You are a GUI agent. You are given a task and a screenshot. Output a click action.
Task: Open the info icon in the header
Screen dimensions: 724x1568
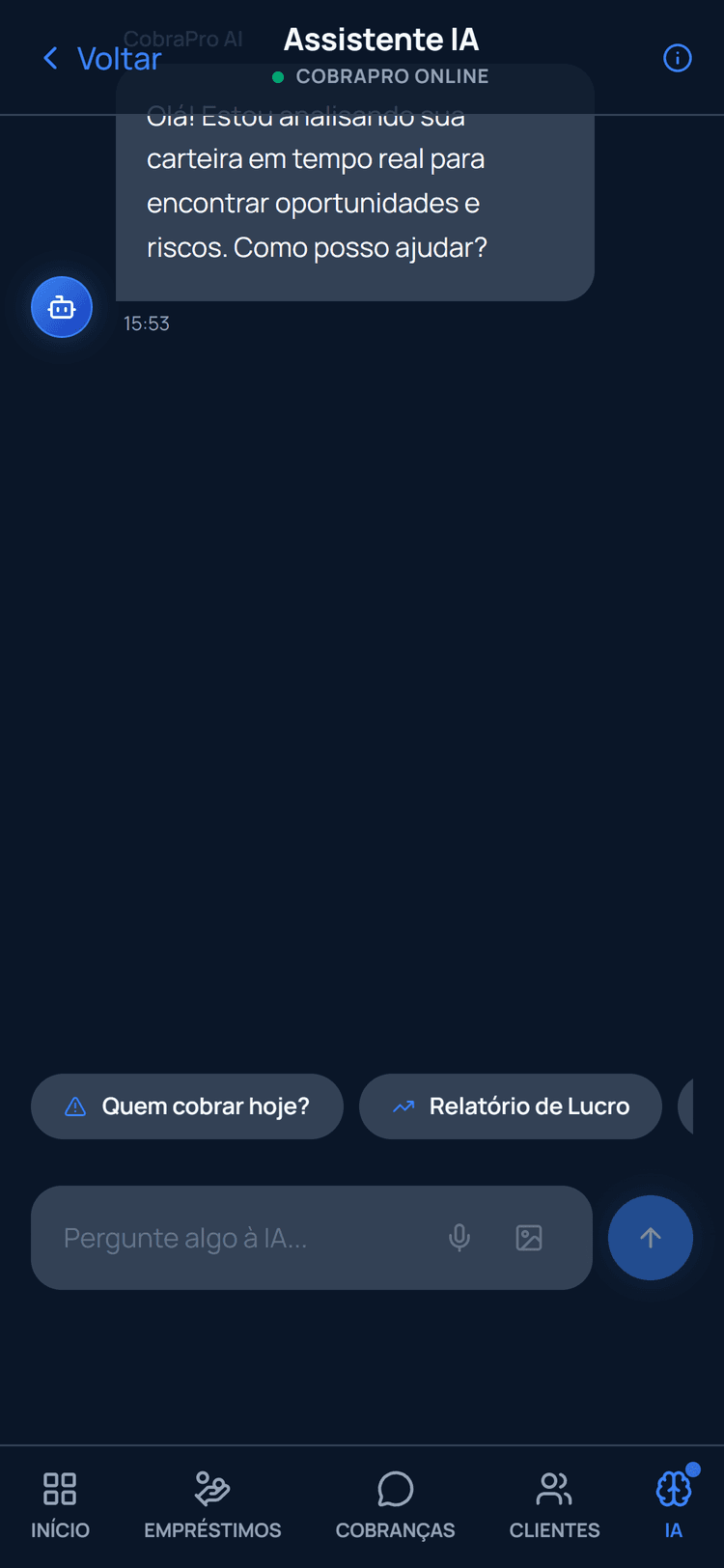(678, 59)
